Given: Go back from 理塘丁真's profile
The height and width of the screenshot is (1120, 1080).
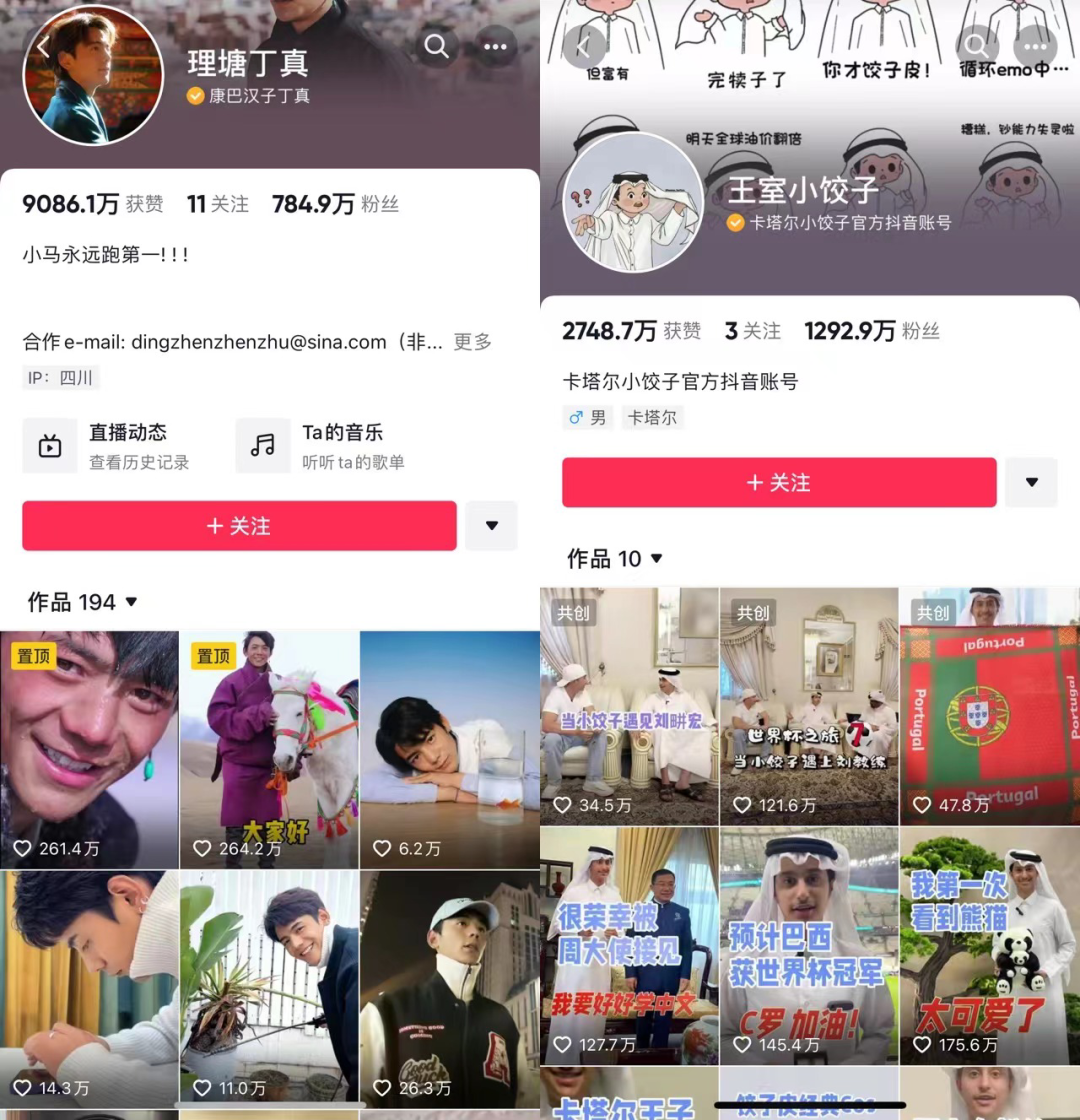Looking at the screenshot, I should point(44,46).
